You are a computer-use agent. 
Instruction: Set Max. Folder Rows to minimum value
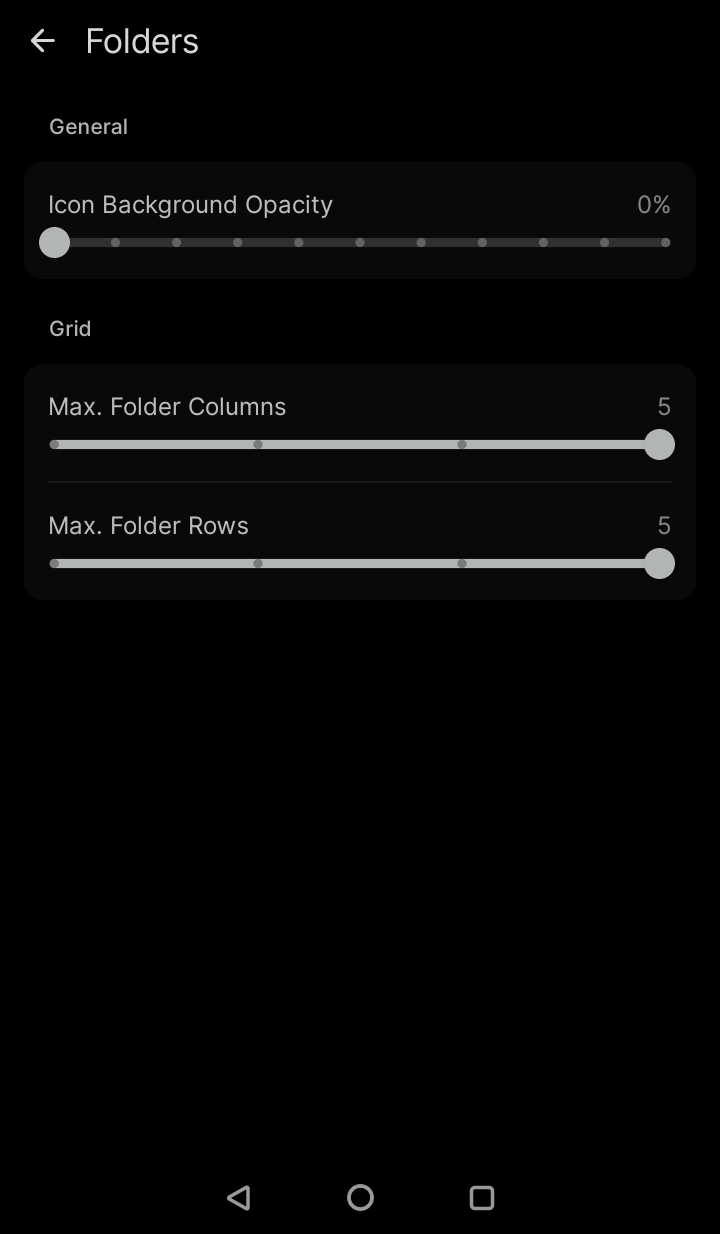[x=54, y=563]
